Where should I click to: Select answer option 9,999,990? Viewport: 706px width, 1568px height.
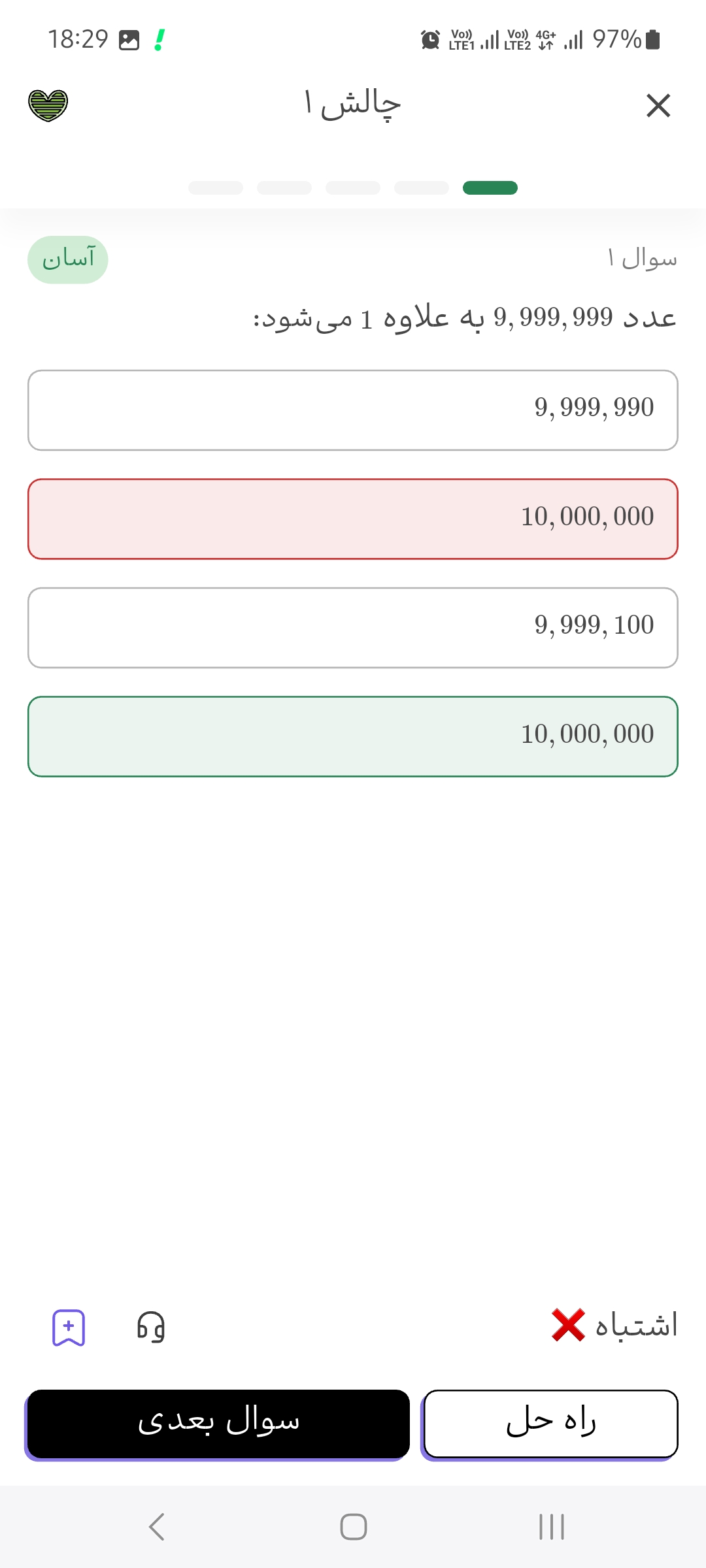click(353, 410)
